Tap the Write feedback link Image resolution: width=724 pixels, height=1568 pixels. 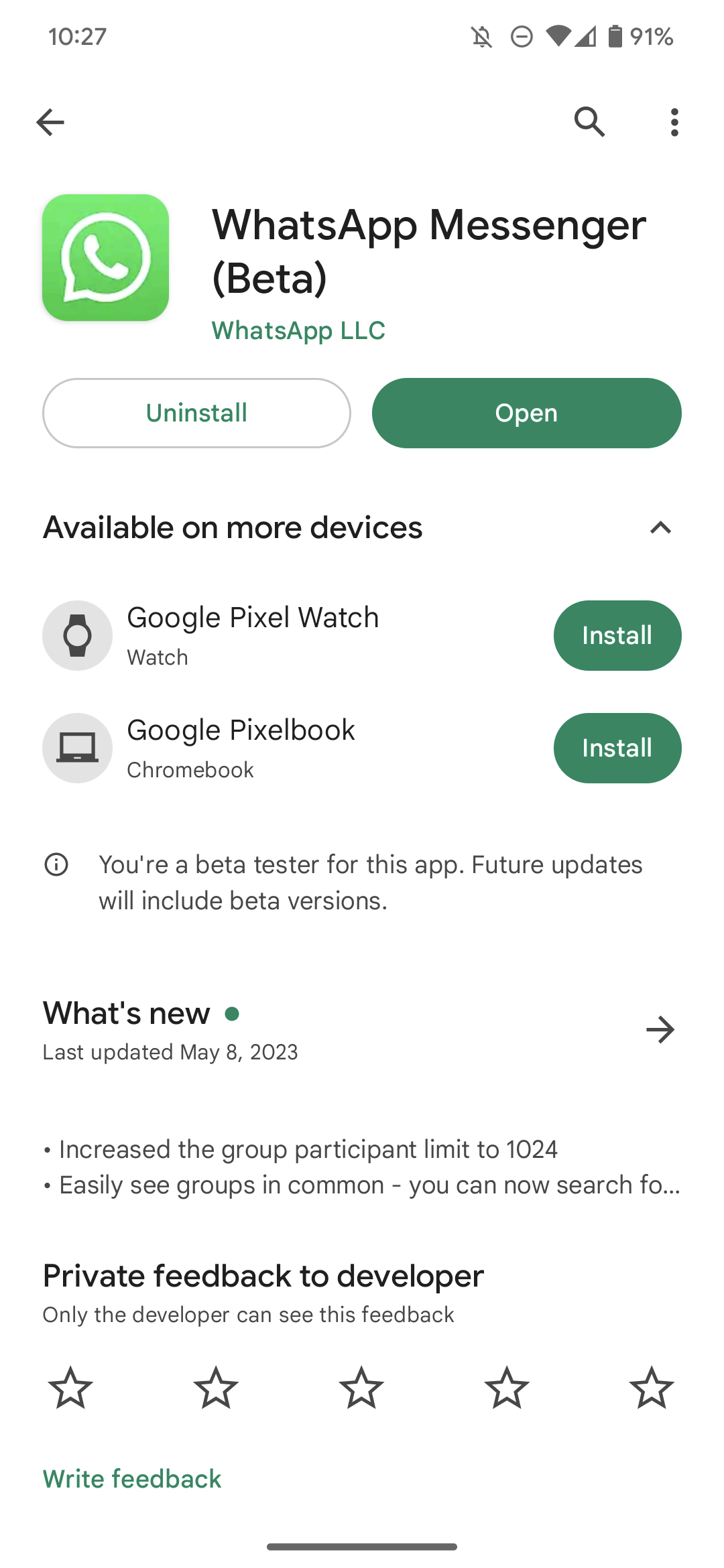(132, 1479)
